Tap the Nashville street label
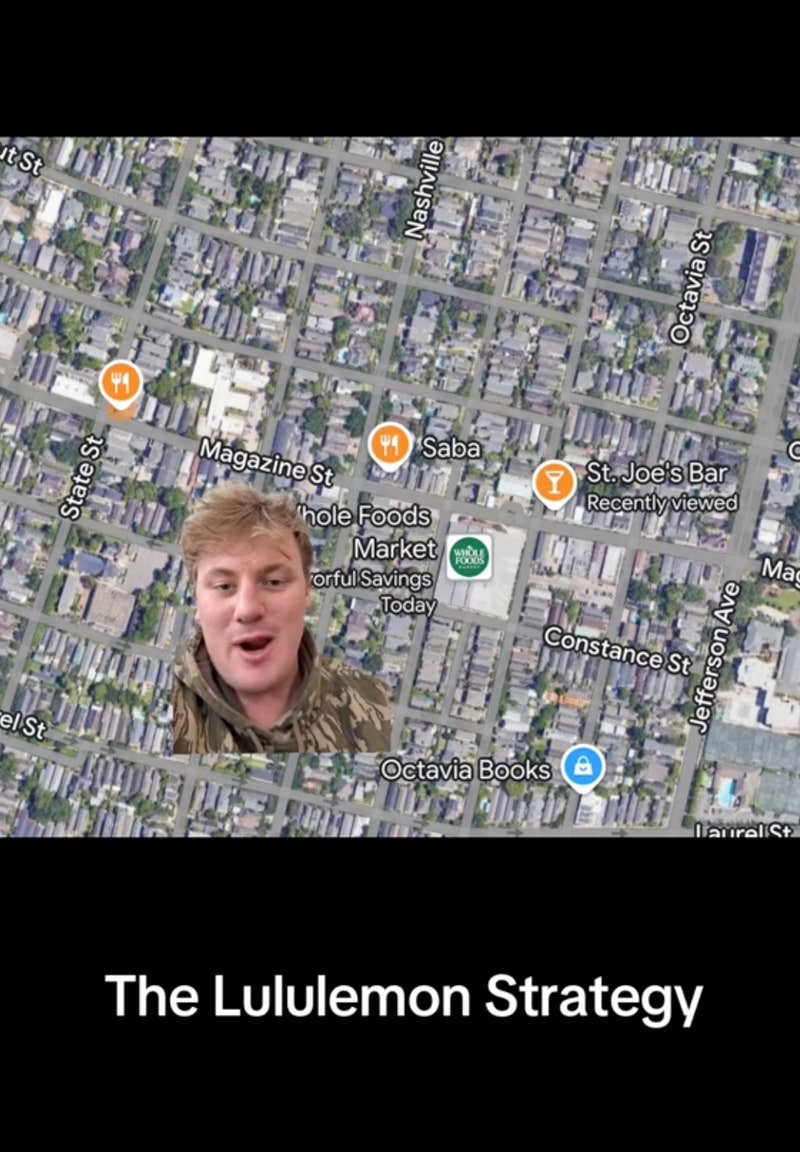800x1152 pixels. point(422,189)
